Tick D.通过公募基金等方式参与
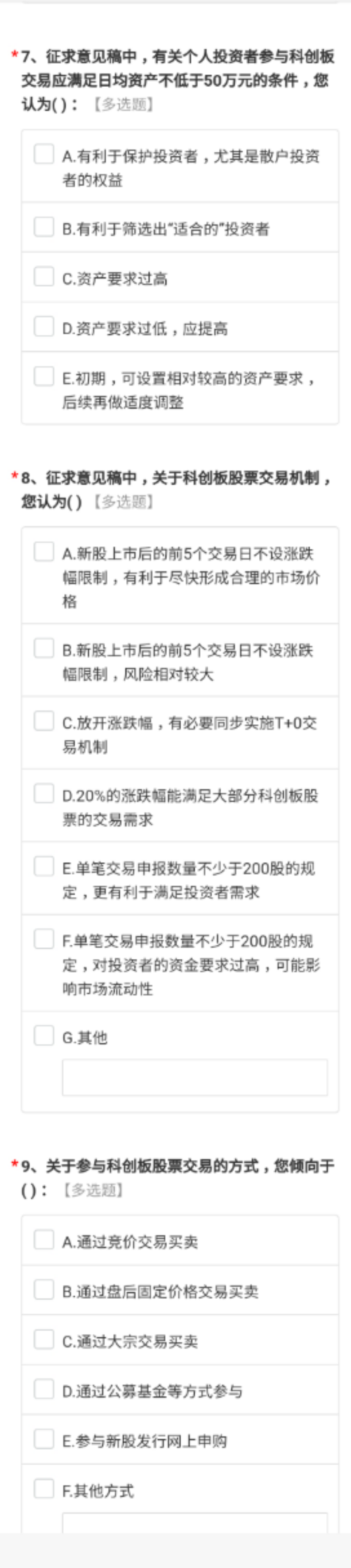The width and height of the screenshot is (351, 1568). 44,1390
